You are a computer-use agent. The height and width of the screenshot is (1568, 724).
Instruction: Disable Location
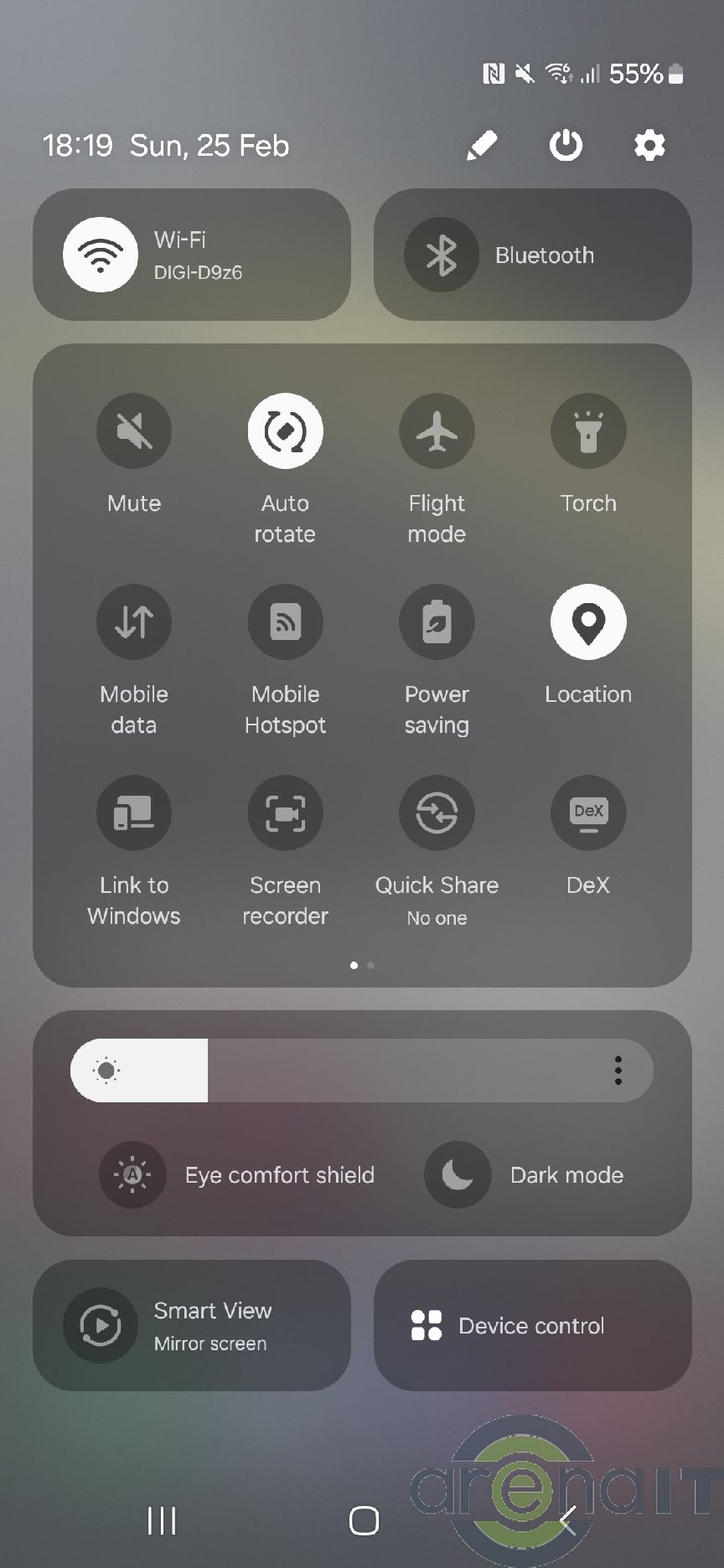pos(588,622)
